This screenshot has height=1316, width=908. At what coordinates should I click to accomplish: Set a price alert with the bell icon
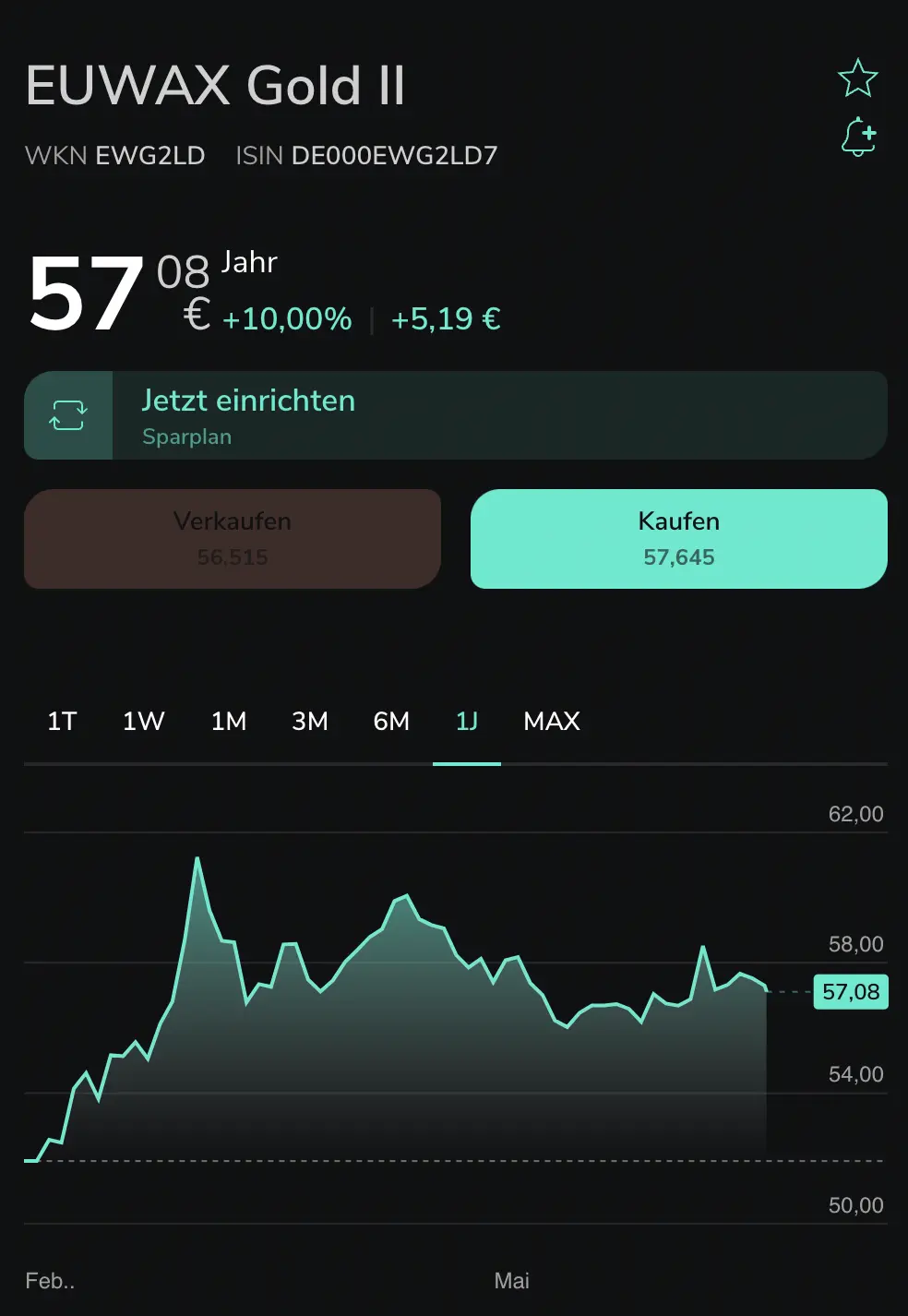[858, 137]
